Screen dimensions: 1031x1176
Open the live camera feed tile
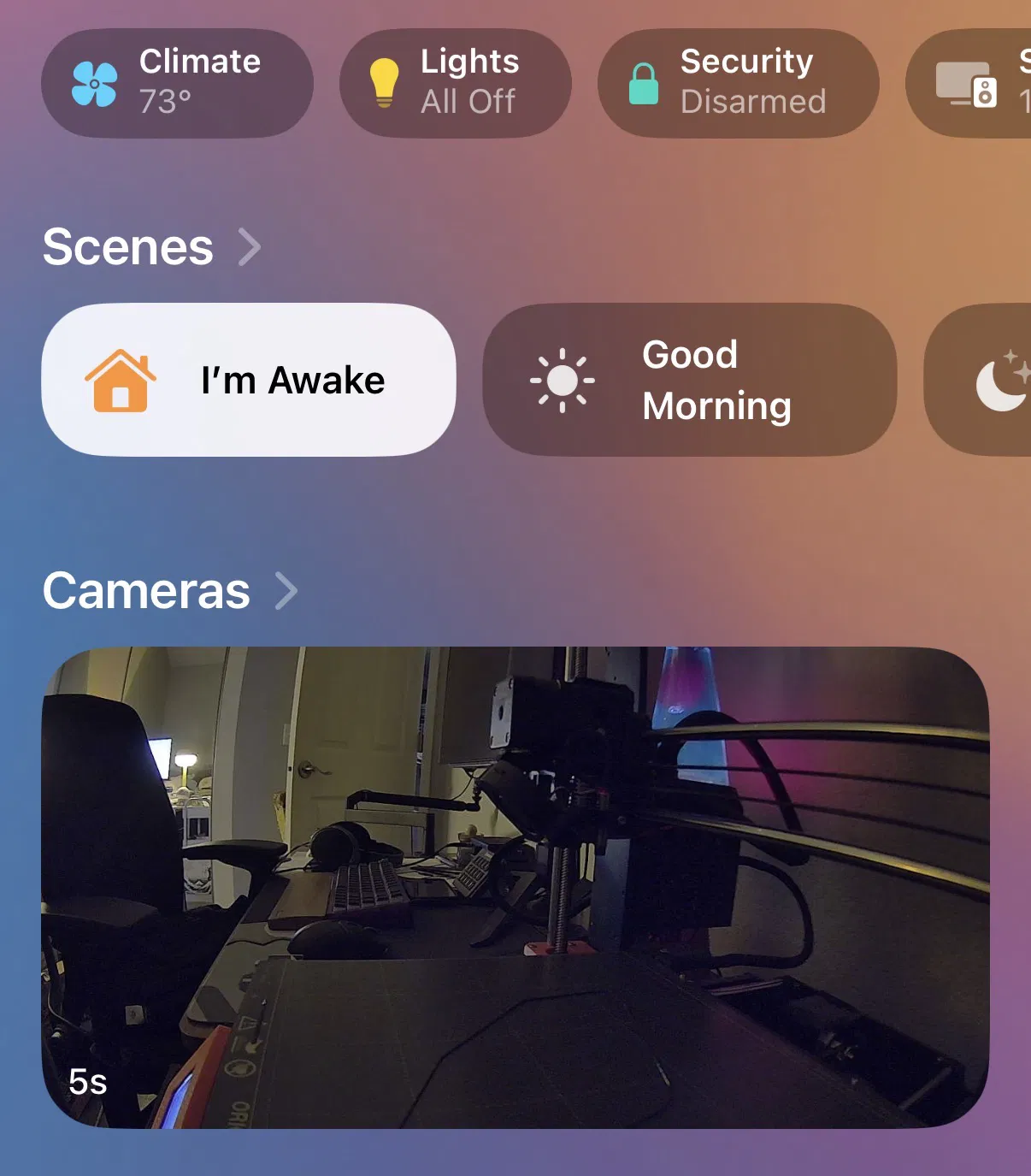click(x=515, y=887)
